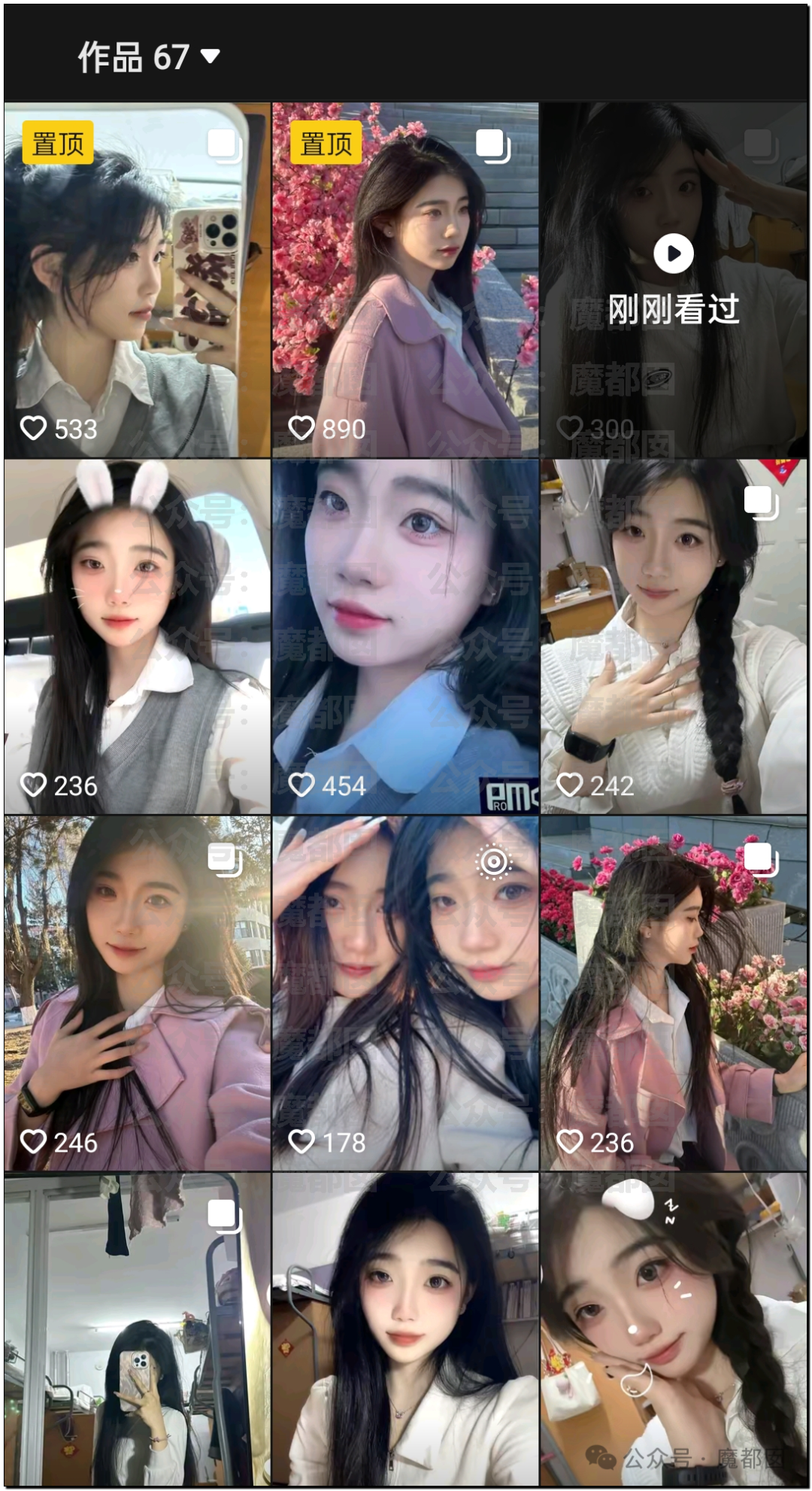
Task: Open the sleepy-sticker post with zz icon
Action: point(674,1329)
